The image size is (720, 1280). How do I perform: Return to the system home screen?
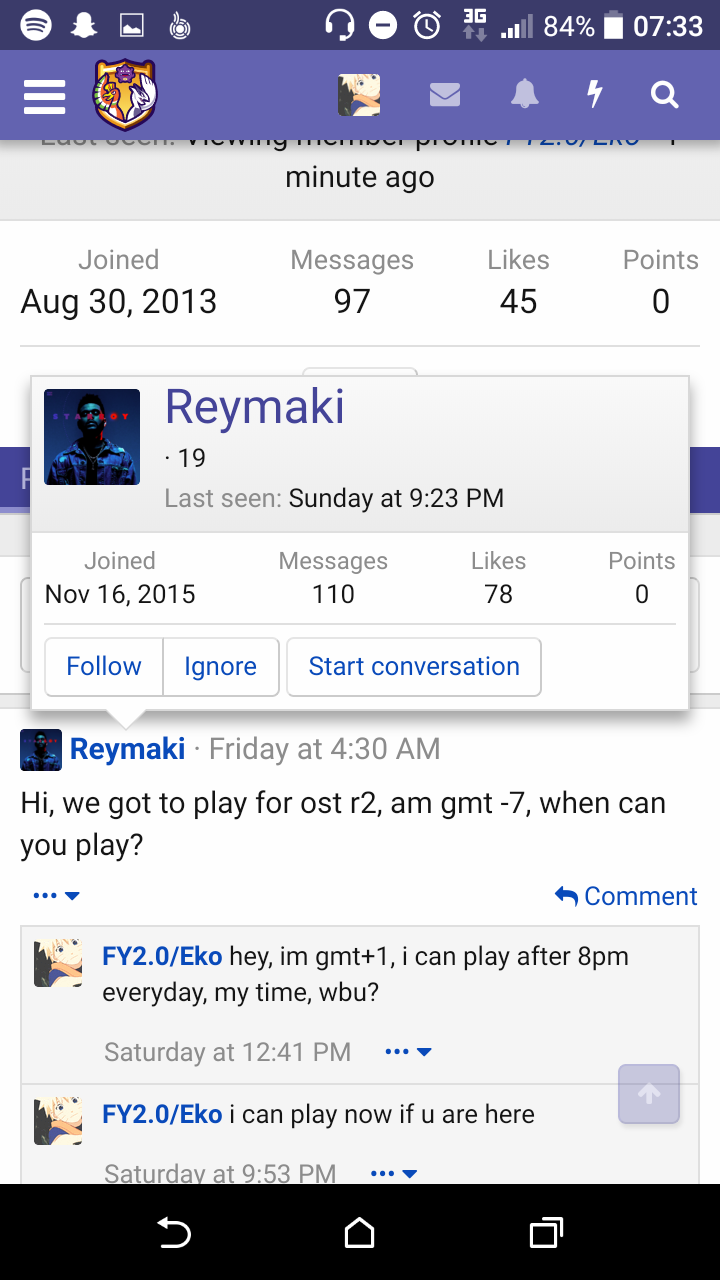360,1233
